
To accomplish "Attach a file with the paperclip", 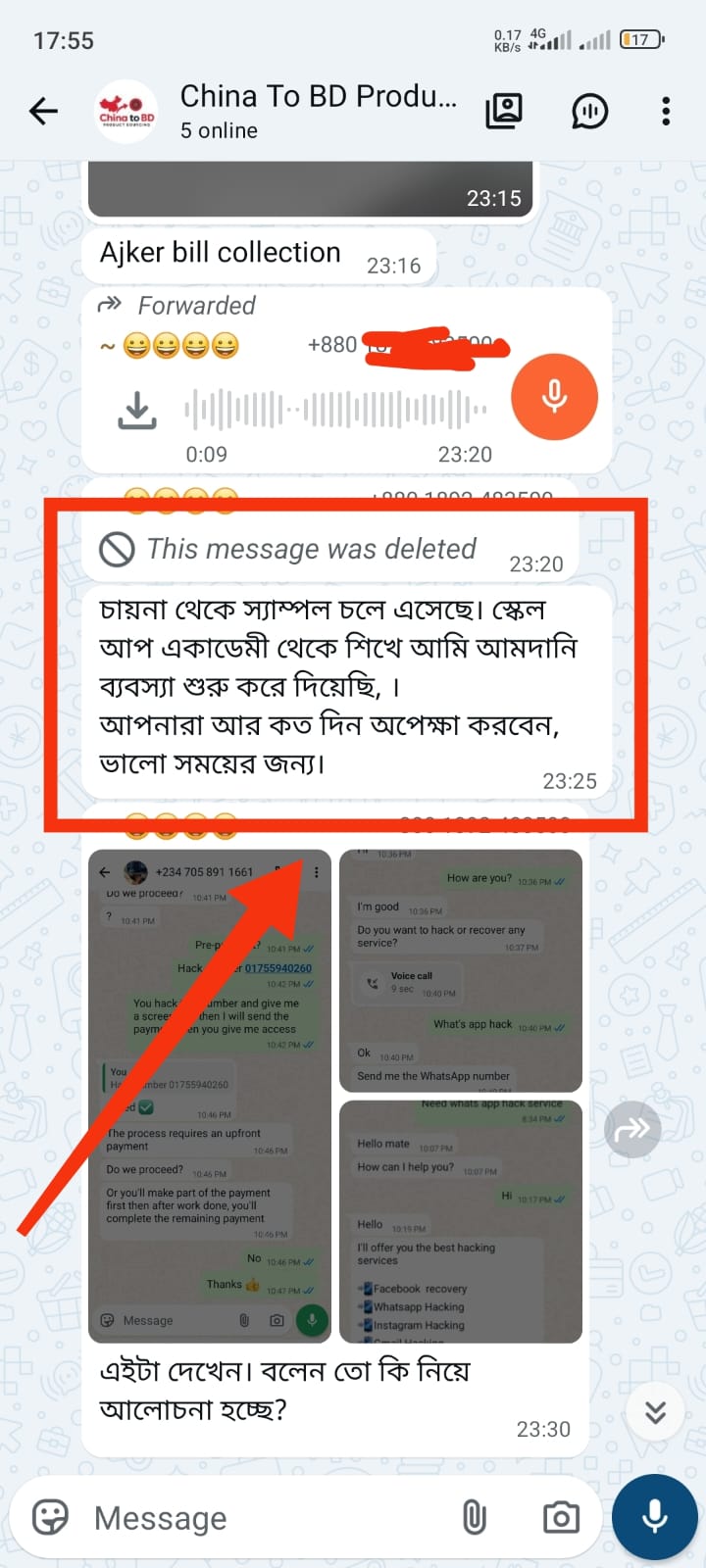I will [474, 1517].
